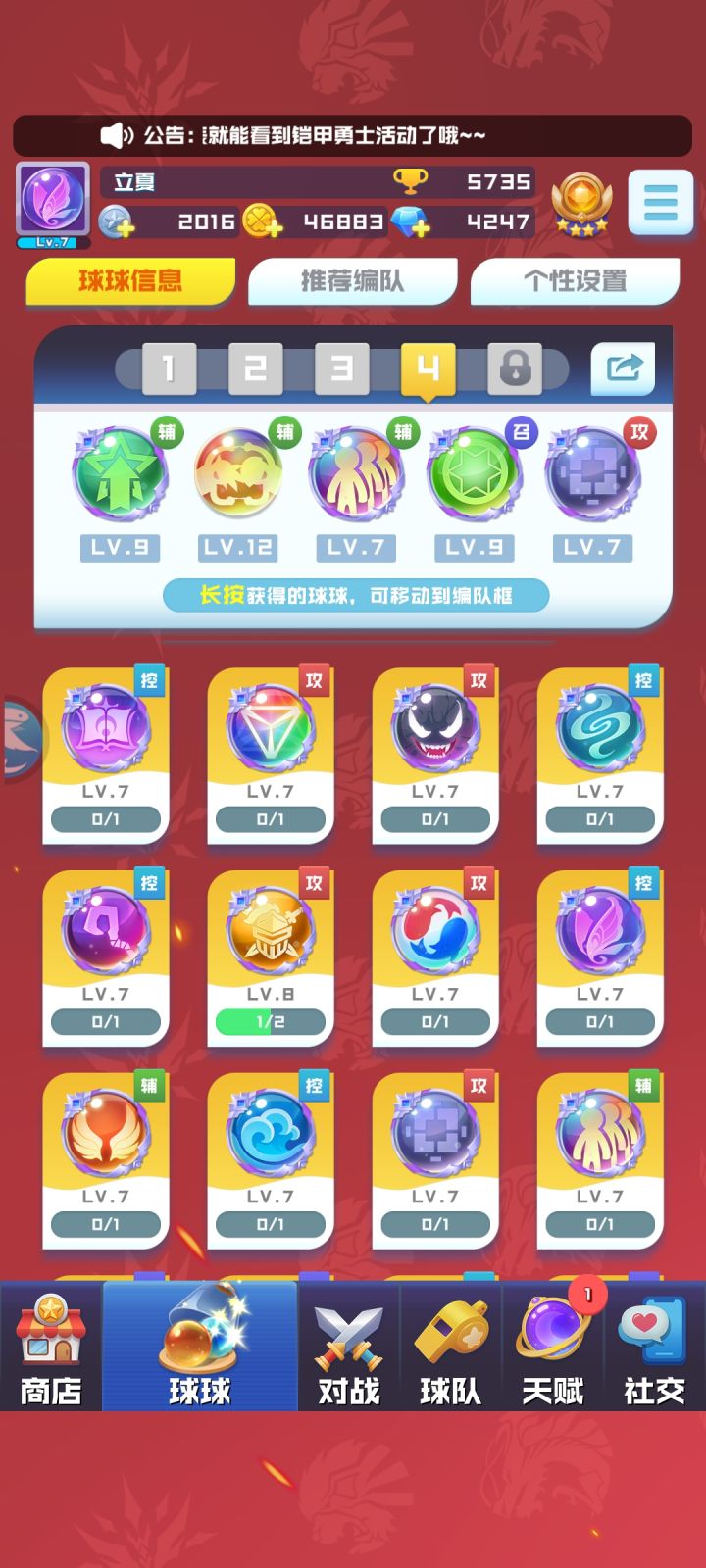The height and width of the screenshot is (1568, 706).
Task: Switch to team preset slot 2
Action: 255,367
